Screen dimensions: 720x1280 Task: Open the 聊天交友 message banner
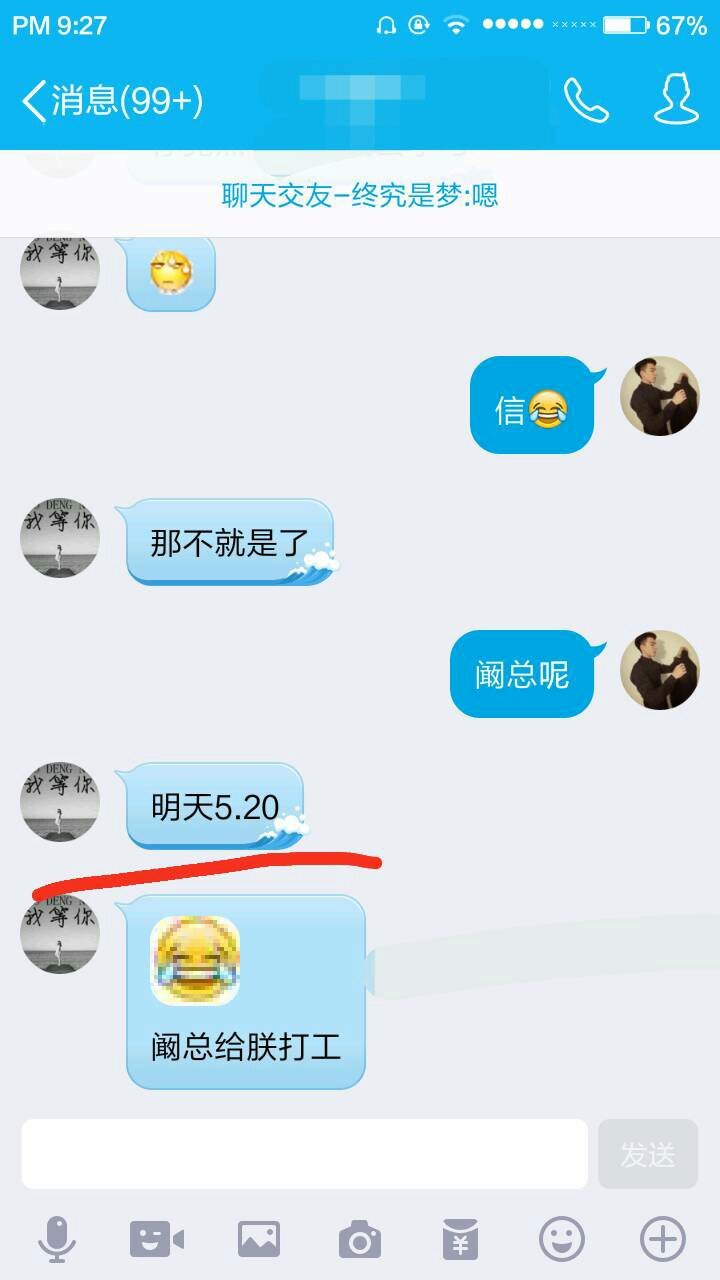point(360,195)
